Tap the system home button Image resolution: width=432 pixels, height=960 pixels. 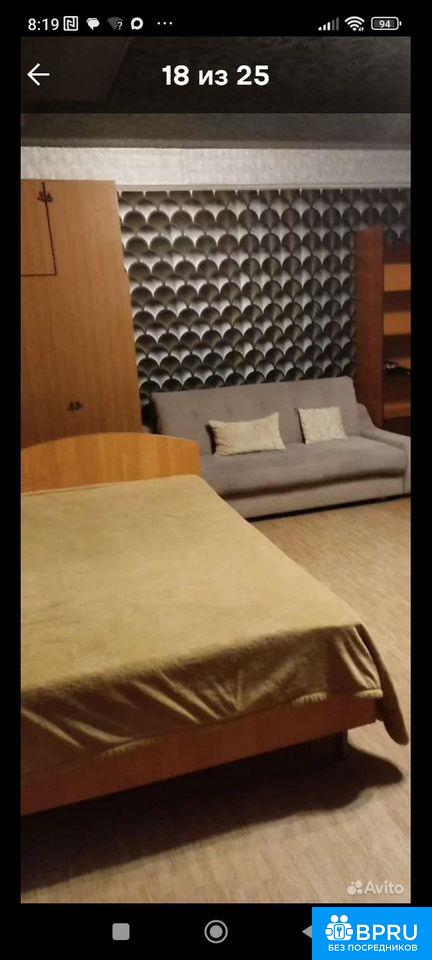click(x=216, y=931)
